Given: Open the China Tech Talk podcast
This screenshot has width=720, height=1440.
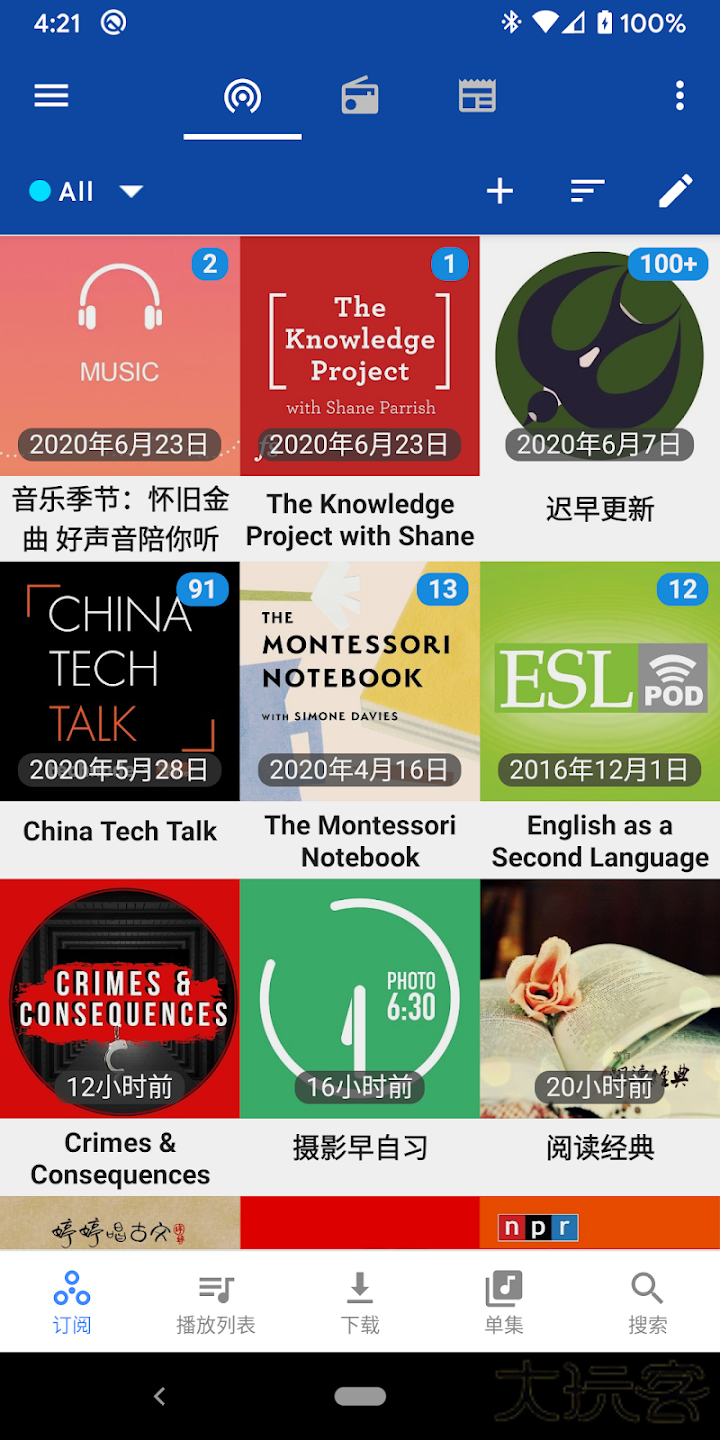Looking at the screenshot, I should point(120,682).
